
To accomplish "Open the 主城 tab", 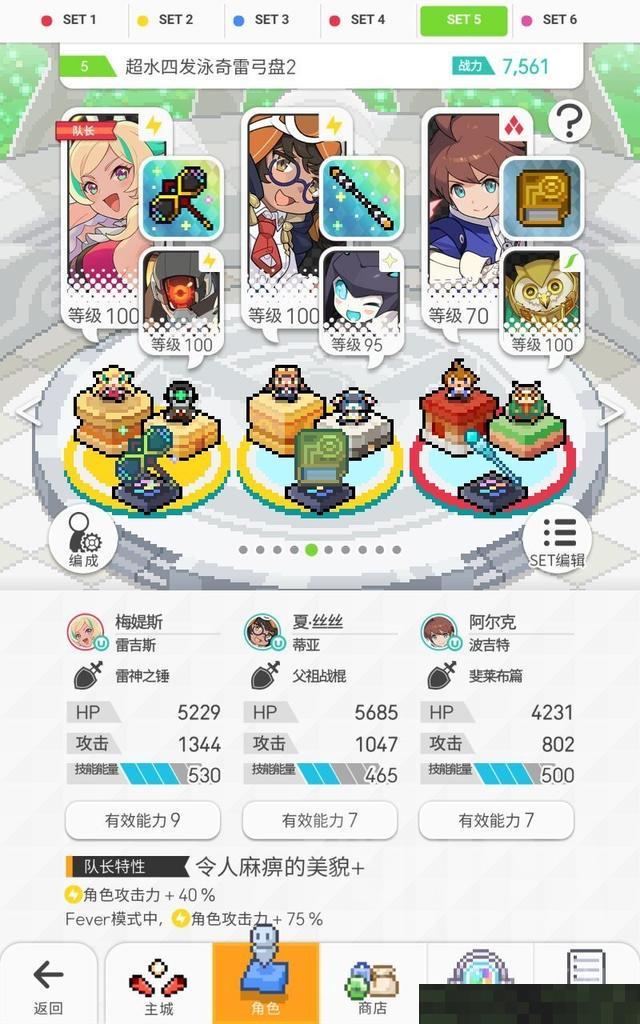I will 158,984.
